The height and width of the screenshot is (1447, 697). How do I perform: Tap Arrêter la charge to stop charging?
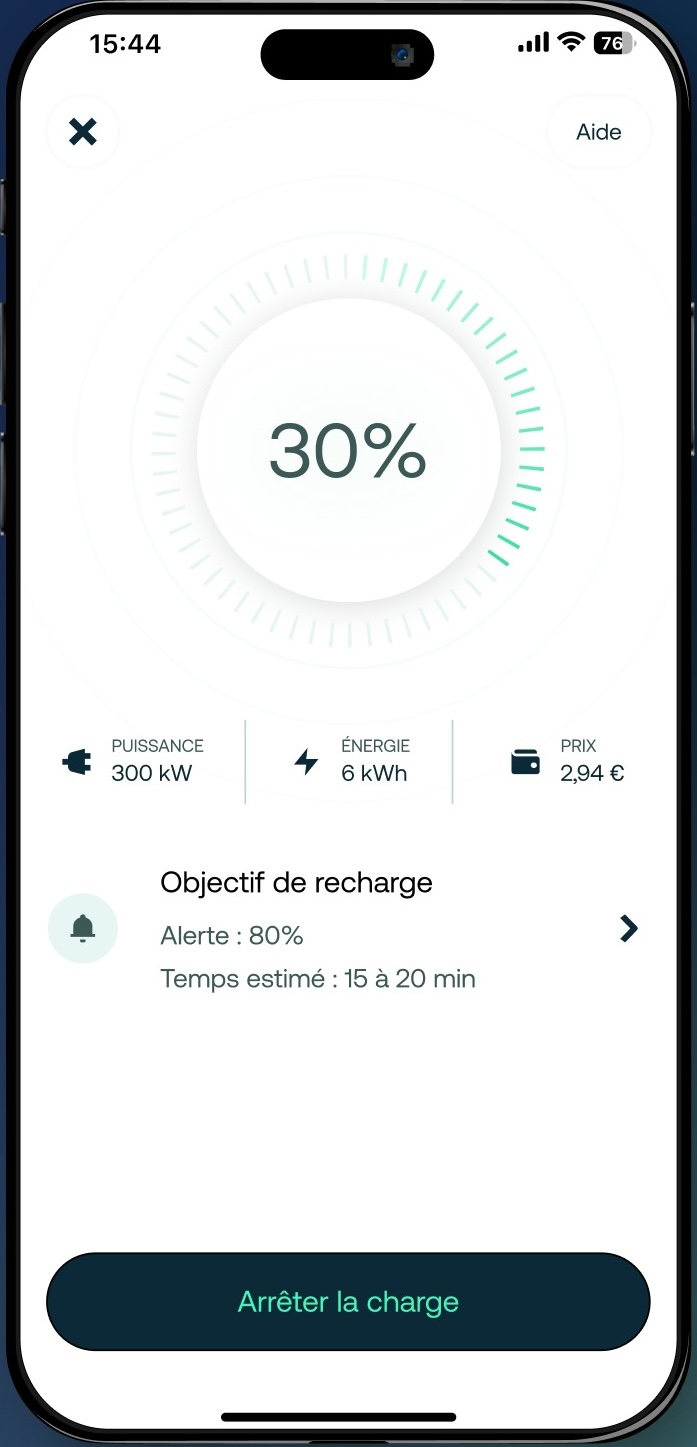pyautogui.click(x=348, y=1302)
